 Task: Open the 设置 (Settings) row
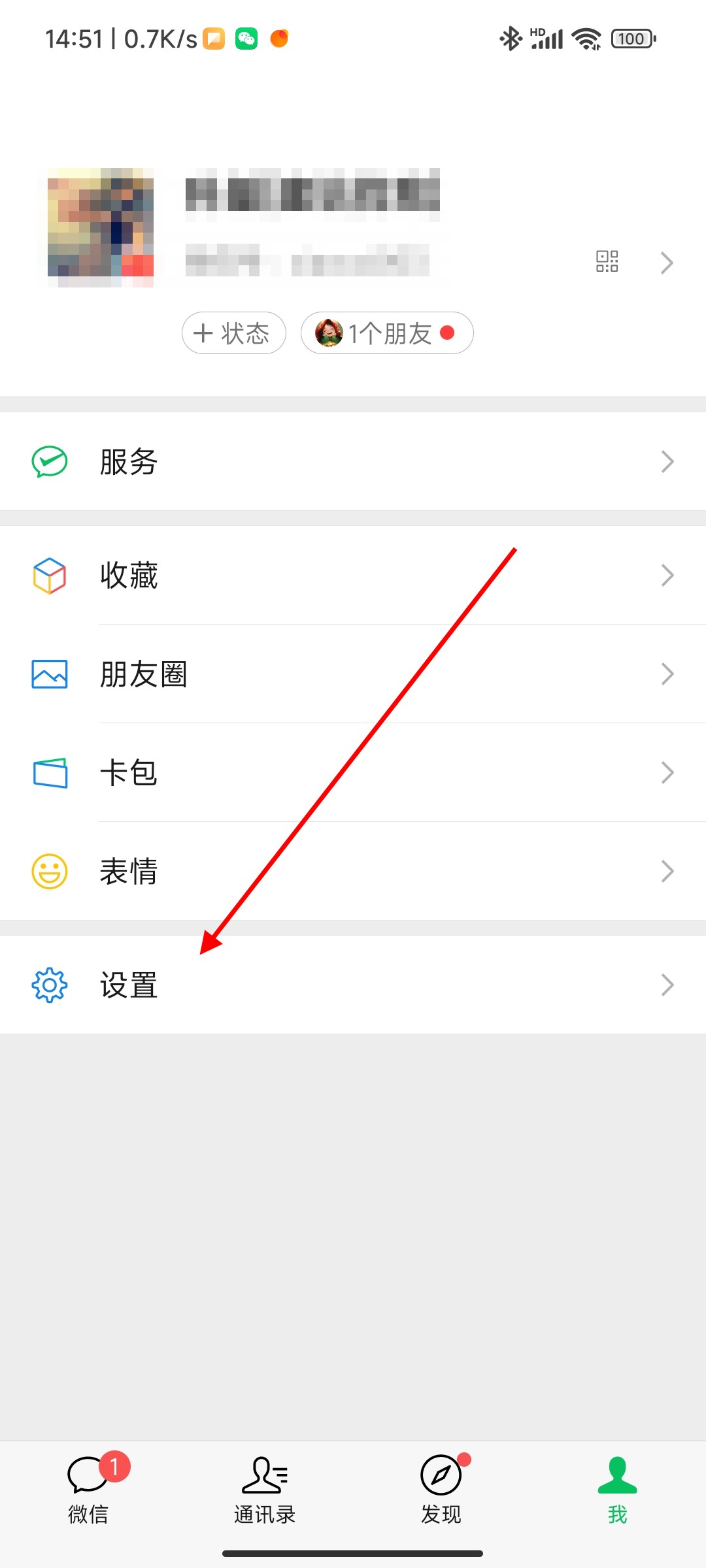(353, 985)
